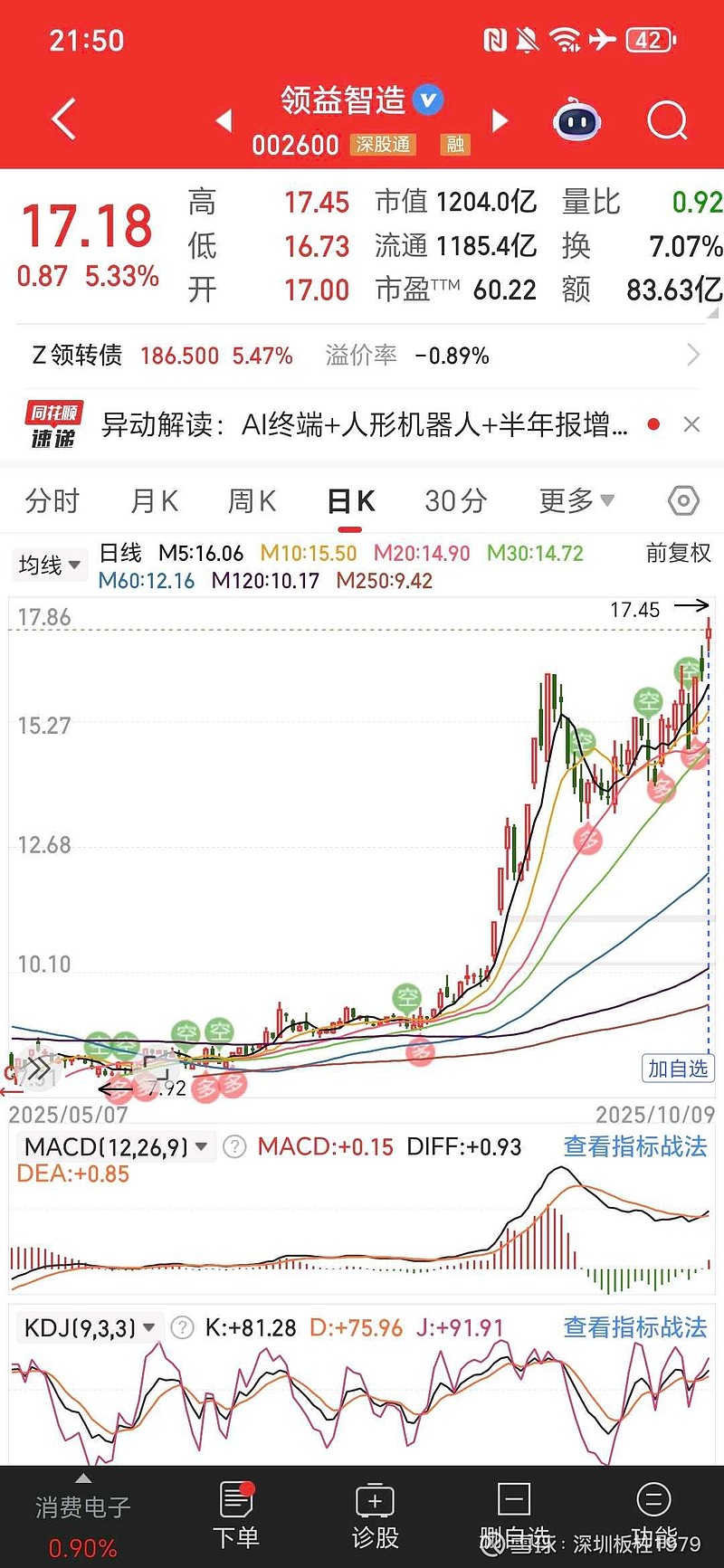Dismiss the 异动解读 banner

[691, 423]
